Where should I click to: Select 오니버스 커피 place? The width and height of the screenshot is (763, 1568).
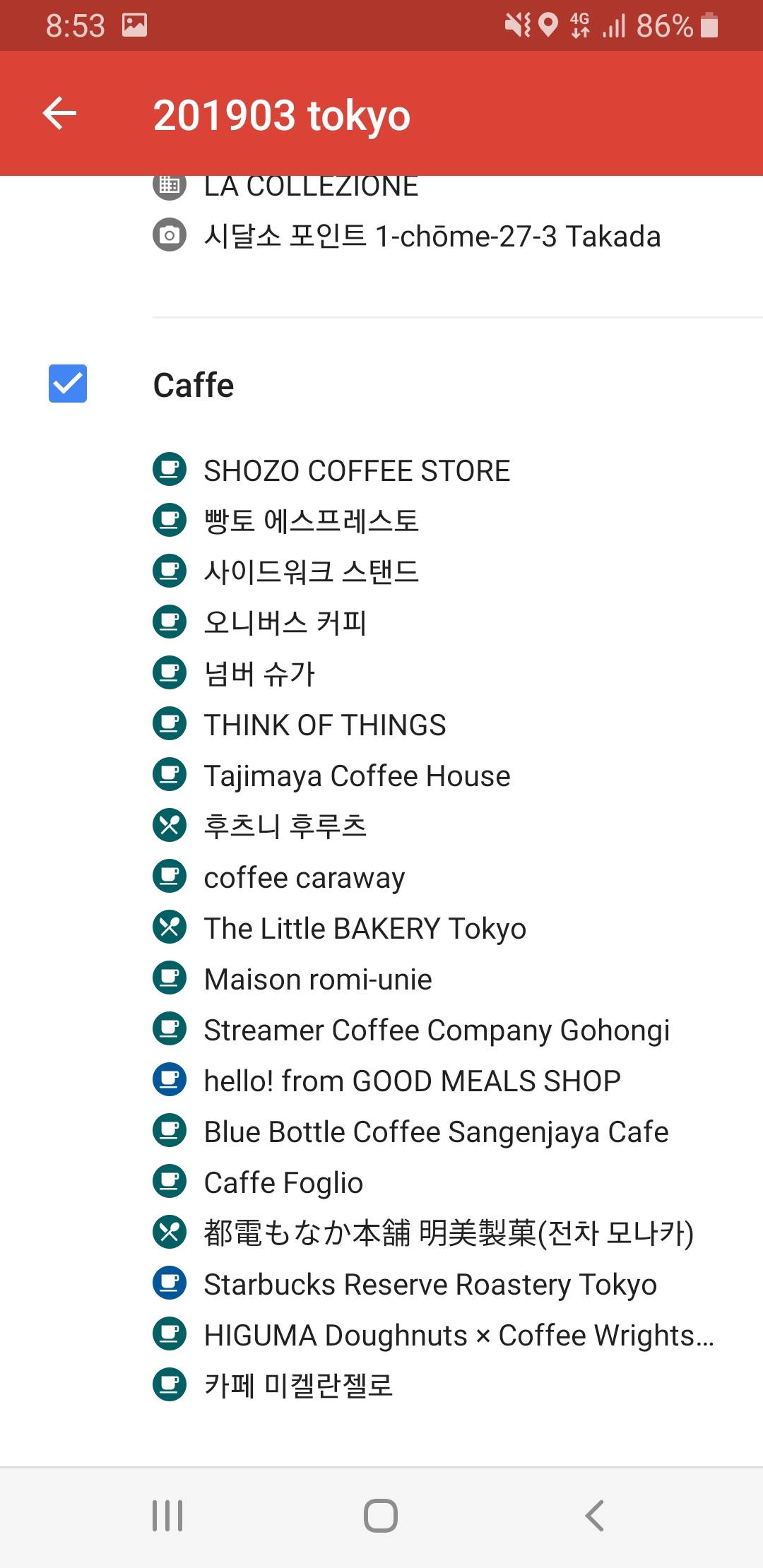click(285, 623)
